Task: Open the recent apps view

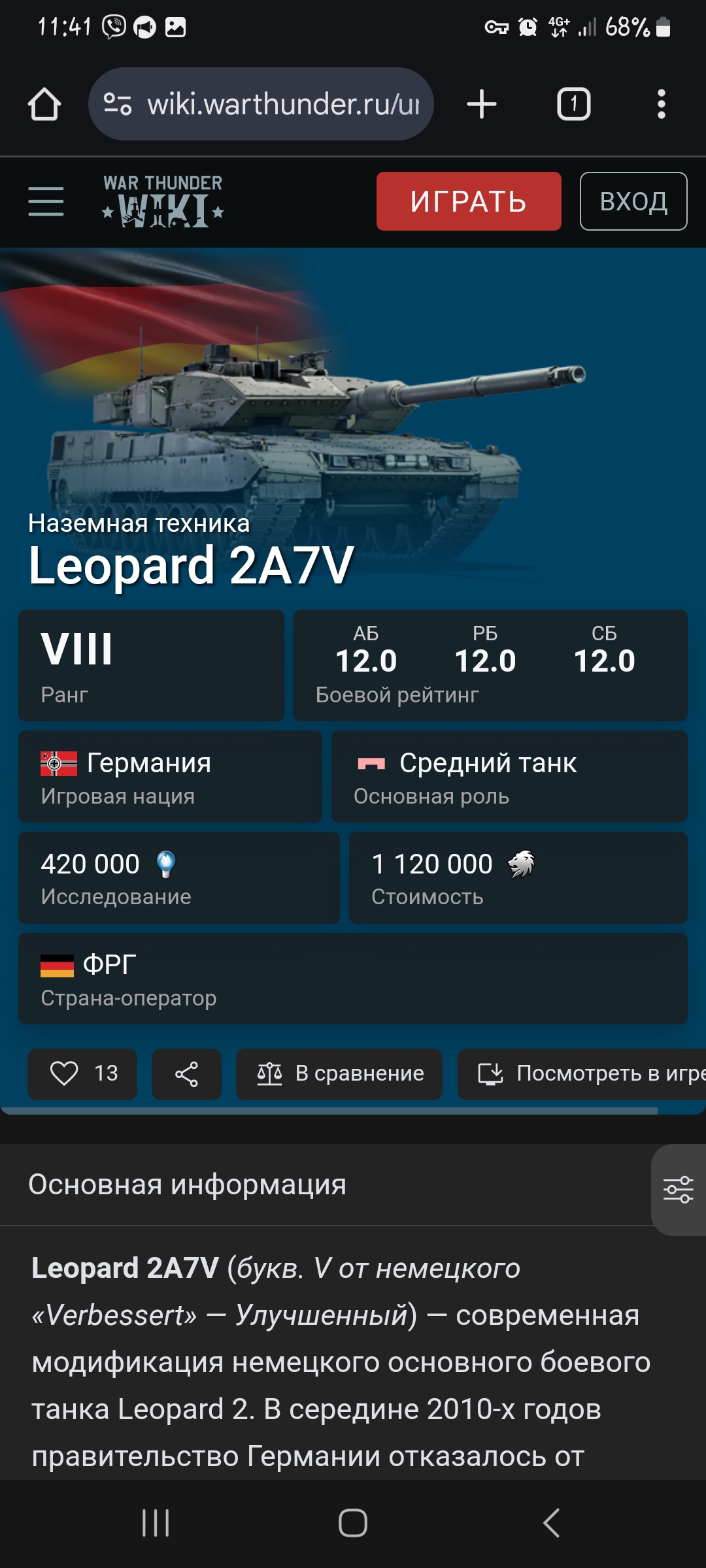Action: pyautogui.click(x=156, y=1523)
